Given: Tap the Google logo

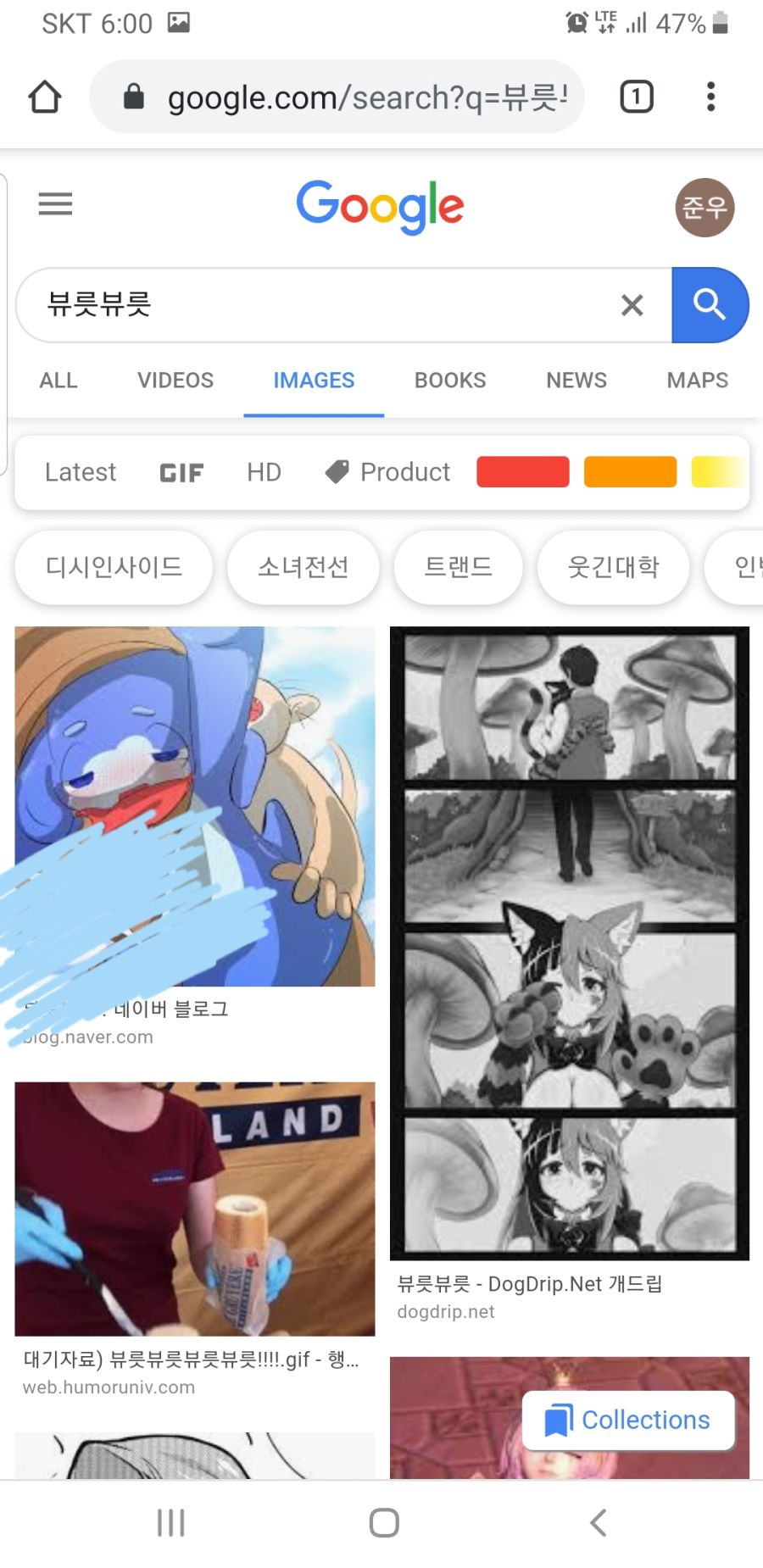Looking at the screenshot, I should (x=380, y=206).
